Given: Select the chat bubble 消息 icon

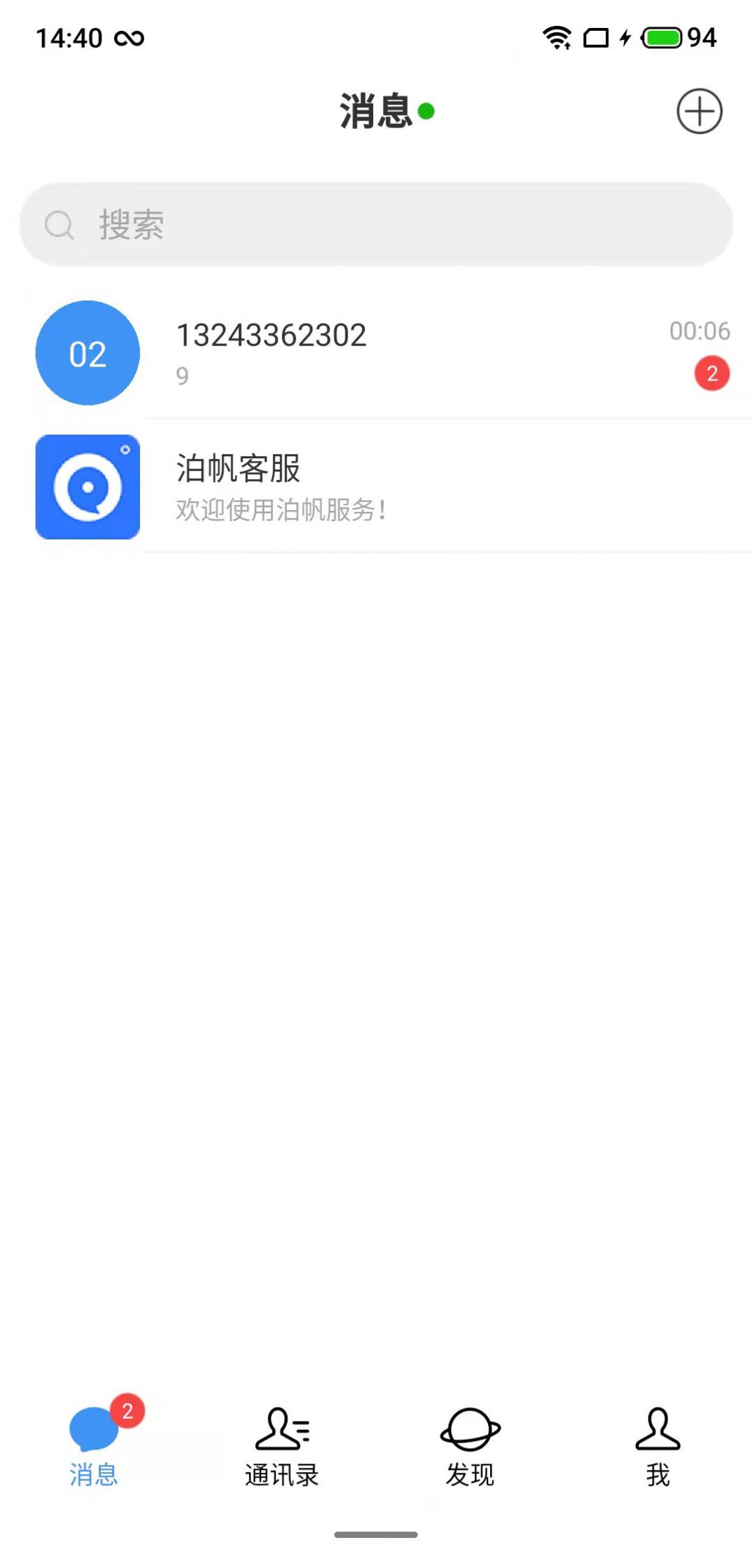Looking at the screenshot, I should 93,1429.
